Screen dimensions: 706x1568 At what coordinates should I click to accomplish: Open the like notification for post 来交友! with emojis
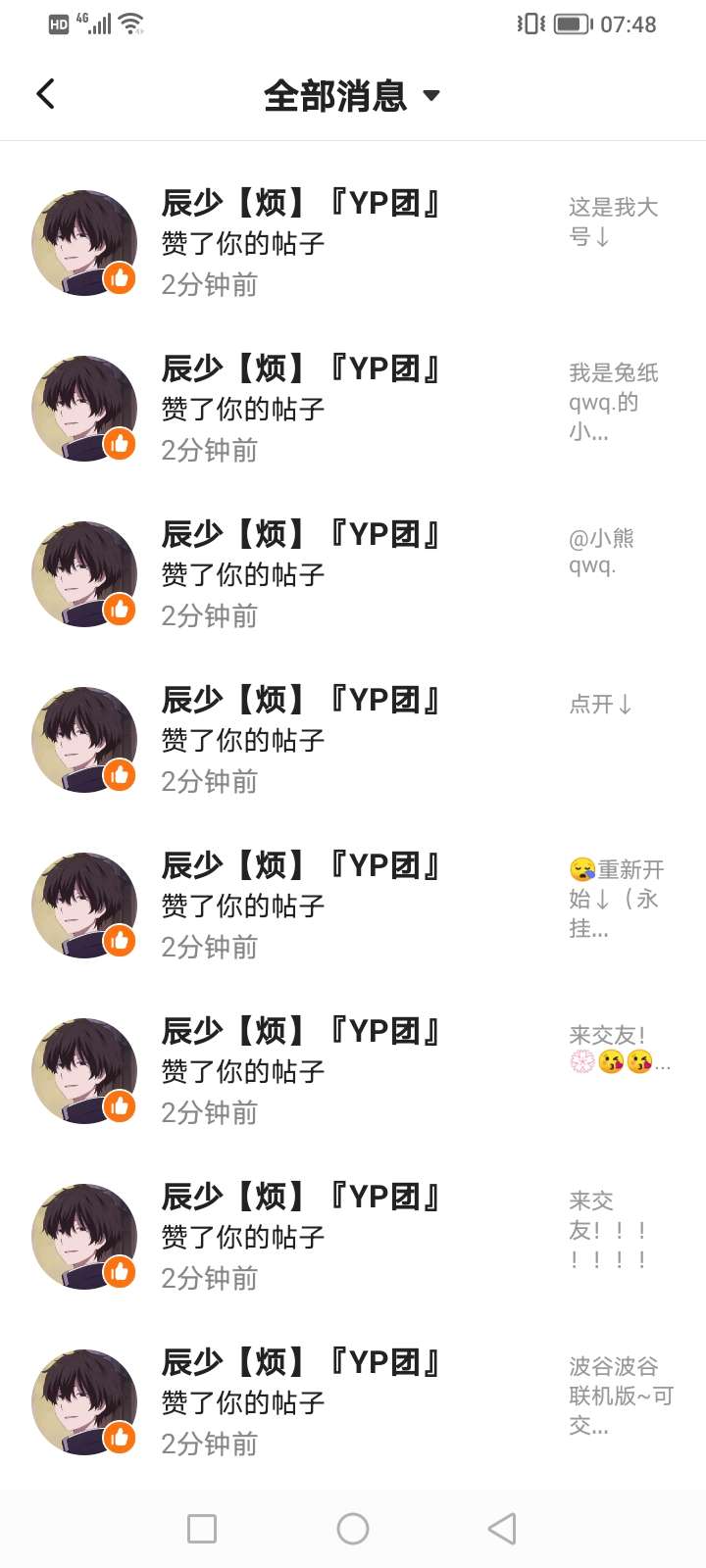click(x=353, y=1071)
